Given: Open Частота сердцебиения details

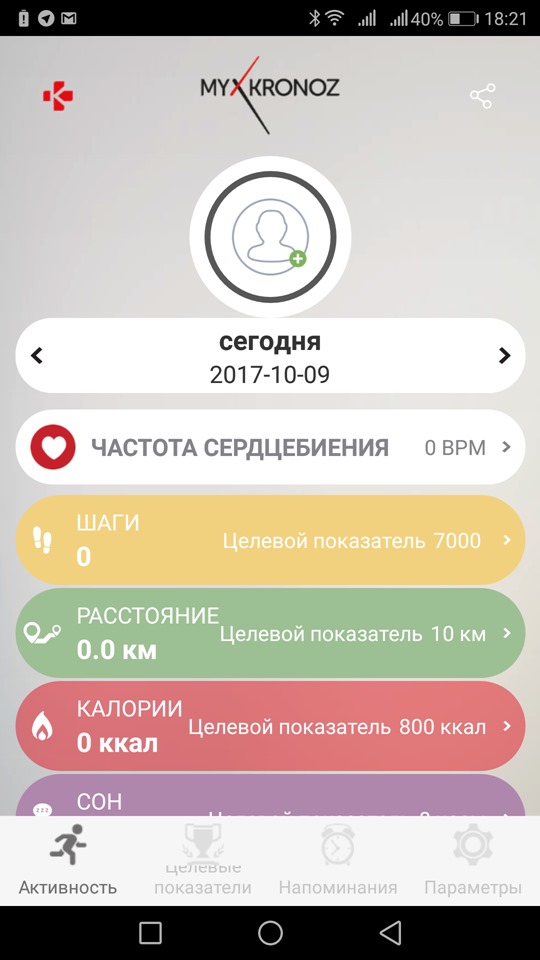Looking at the screenshot, I should pos(270,448).
